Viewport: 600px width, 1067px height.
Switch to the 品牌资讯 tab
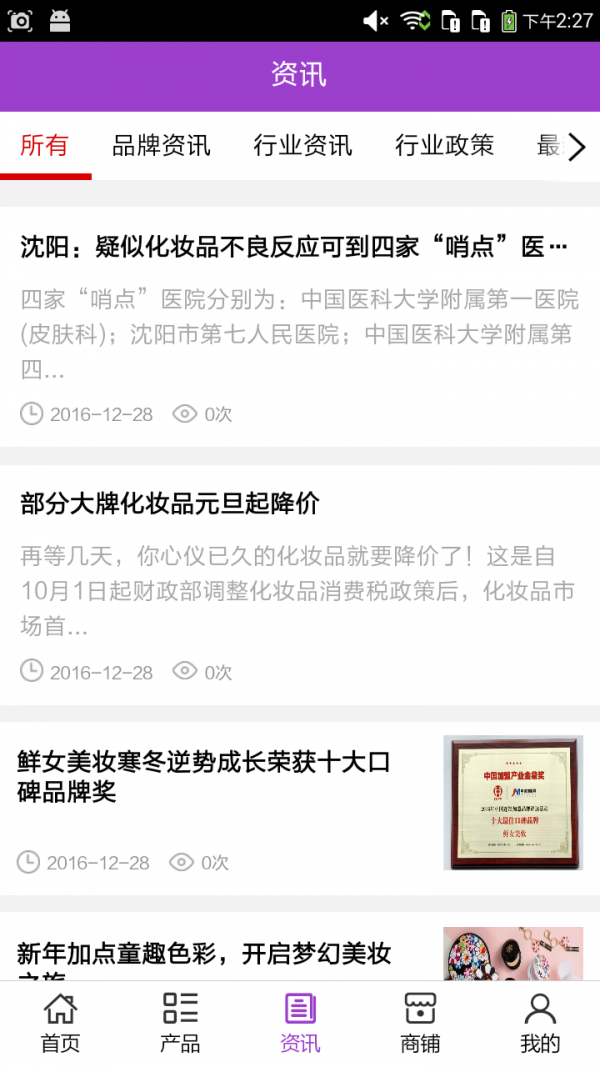(x=161, y=146)
